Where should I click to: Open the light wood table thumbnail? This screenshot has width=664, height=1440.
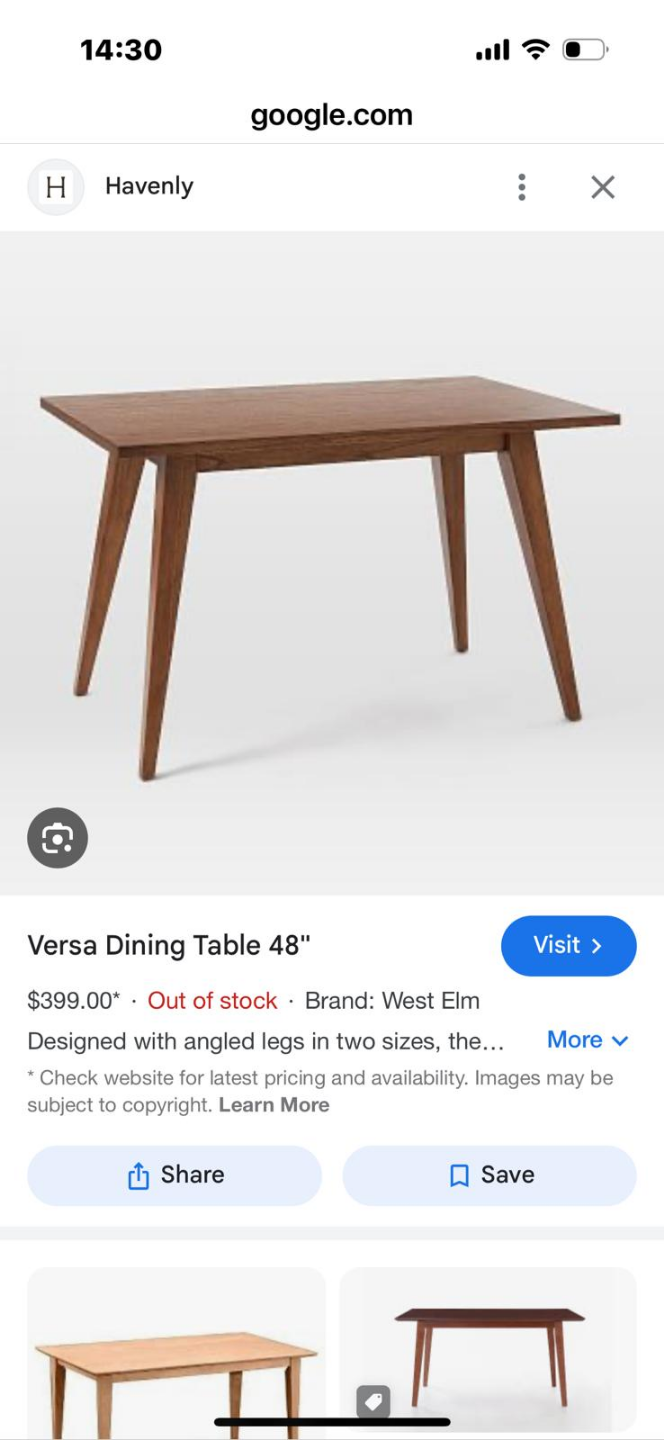(x=176, y=1350)
